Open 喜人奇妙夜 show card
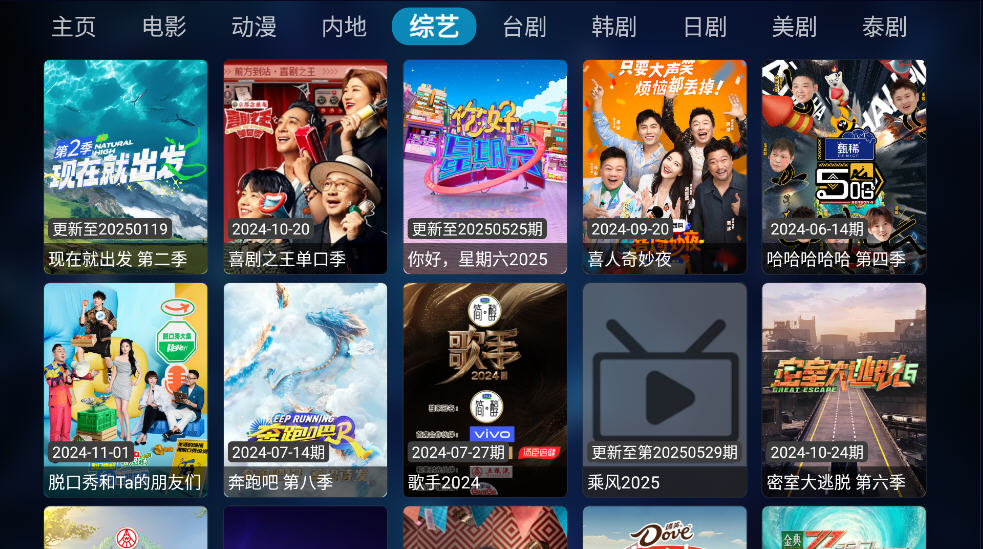 [664, 166]
